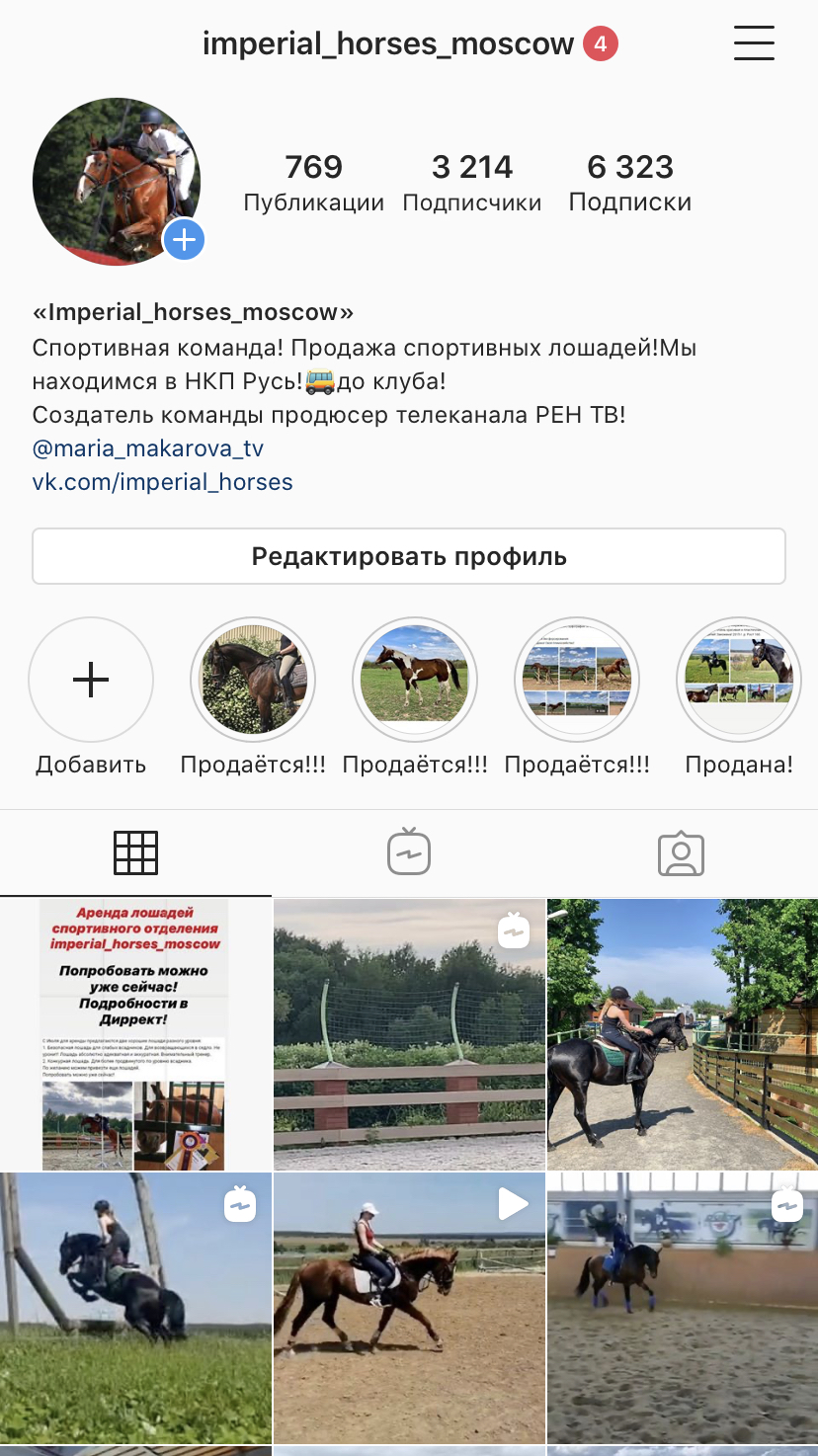The height and width of the screenshot is (1456, 818).
Task: Add a new highlight with Добавить
Action: pos(91,680)
